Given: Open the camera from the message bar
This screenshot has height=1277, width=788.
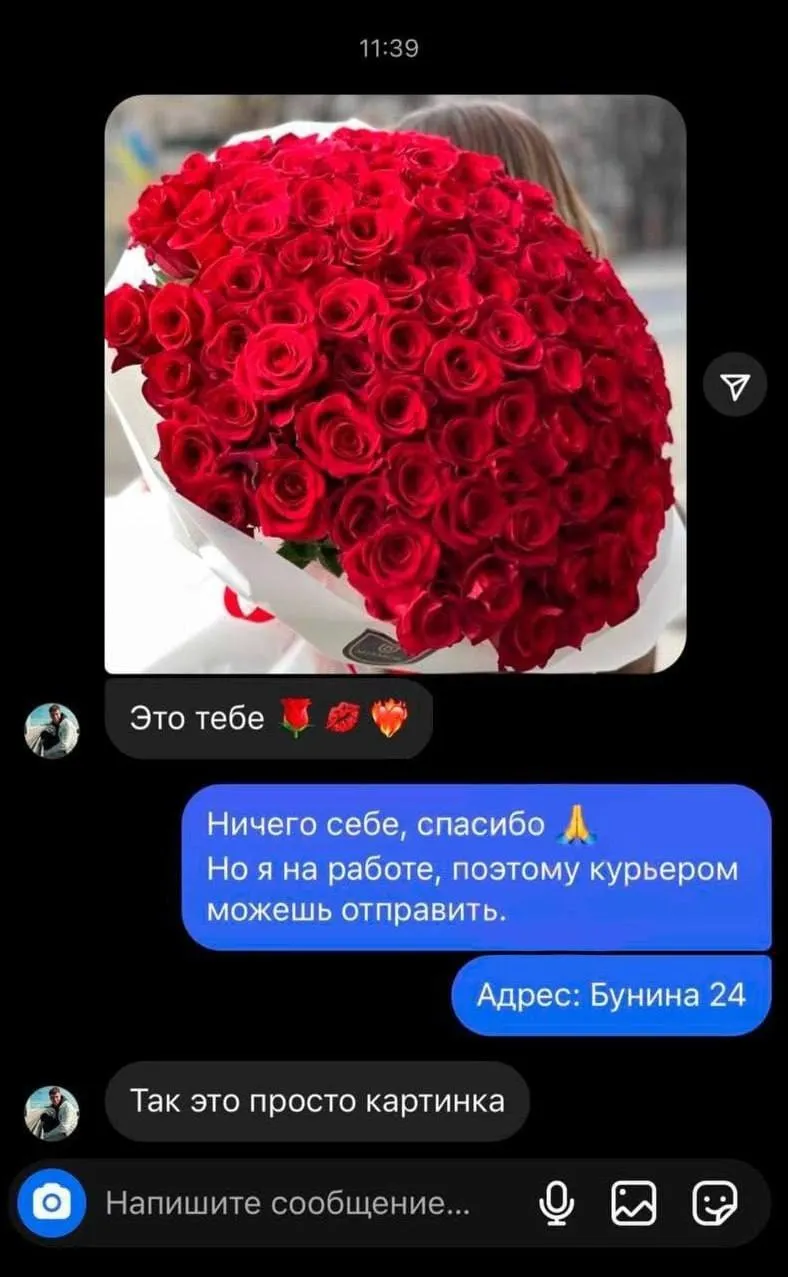Looking at the screenshot, I should pyautogui.click(x=50, y=1203).
